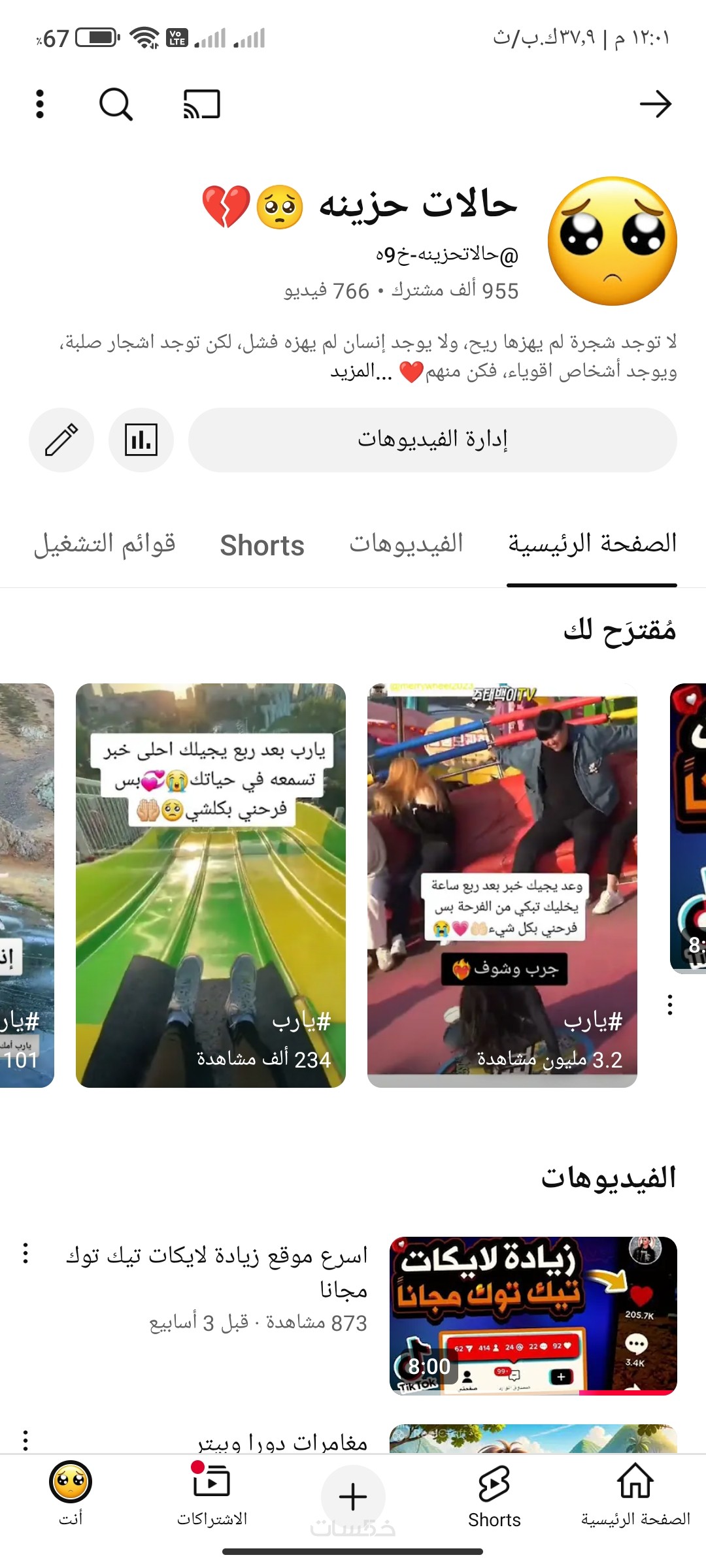Play the short with 3.2 مليون مشاهدة
The width and height of the screenshot is (706, 1568).
[x=502, y=885]
